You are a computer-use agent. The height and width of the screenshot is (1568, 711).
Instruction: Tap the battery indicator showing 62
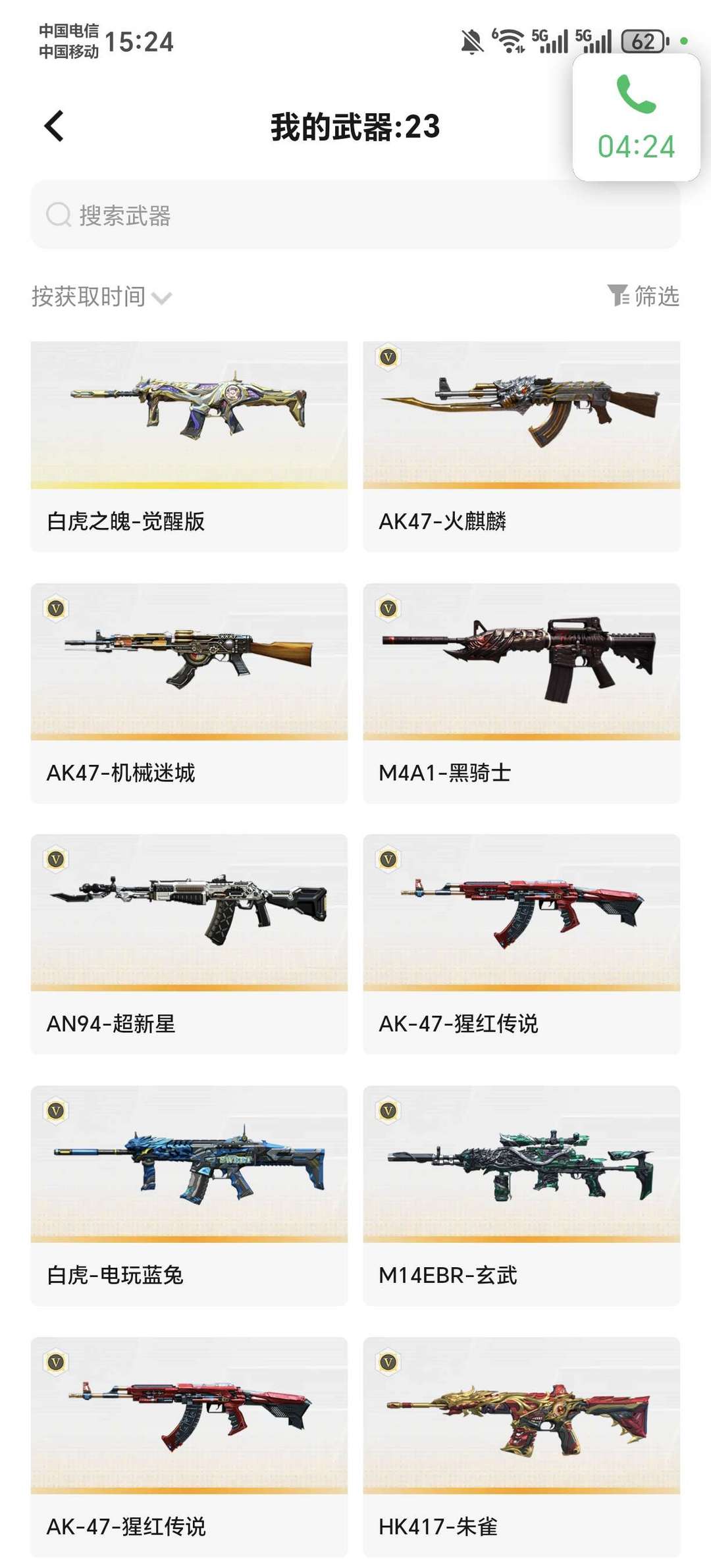tap(642, 41)
